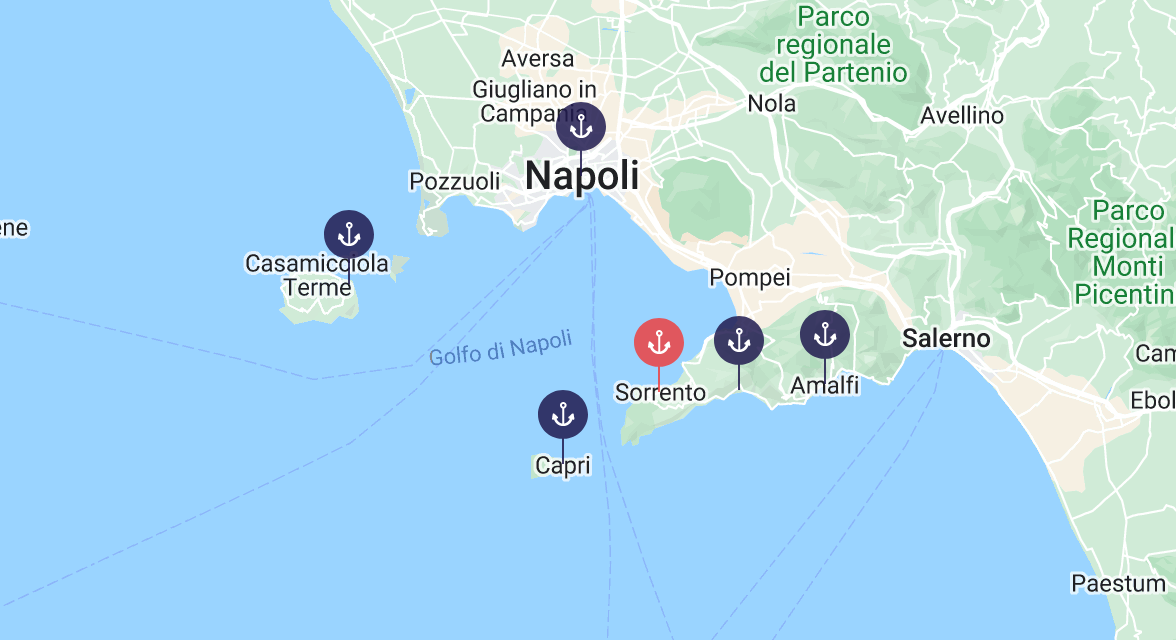Tap the anchor pin over Capri
The width and height of the screenshot is (1176, 640).
point(562,414)
